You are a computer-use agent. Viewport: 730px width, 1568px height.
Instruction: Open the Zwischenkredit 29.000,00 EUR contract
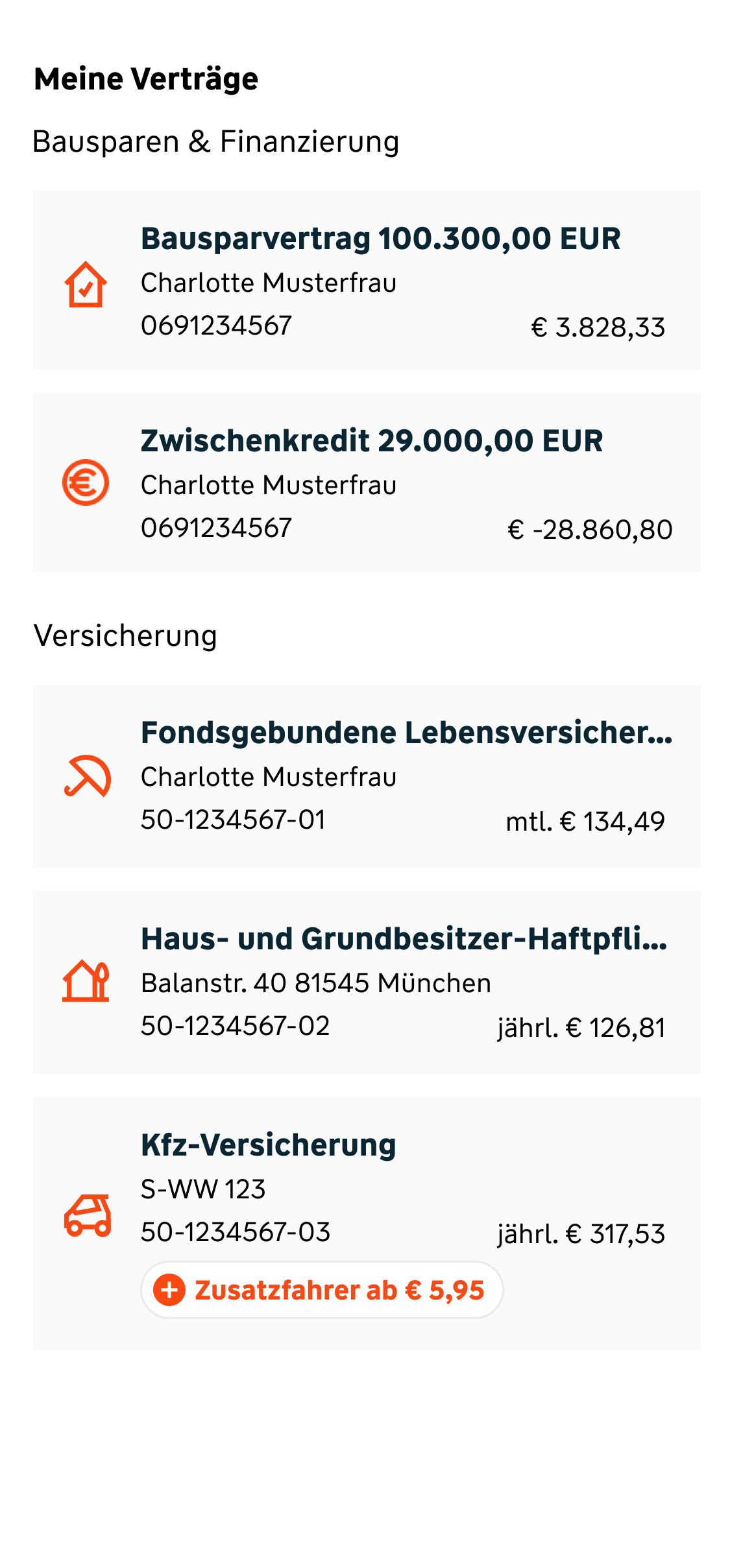click(x=367, y=482)
